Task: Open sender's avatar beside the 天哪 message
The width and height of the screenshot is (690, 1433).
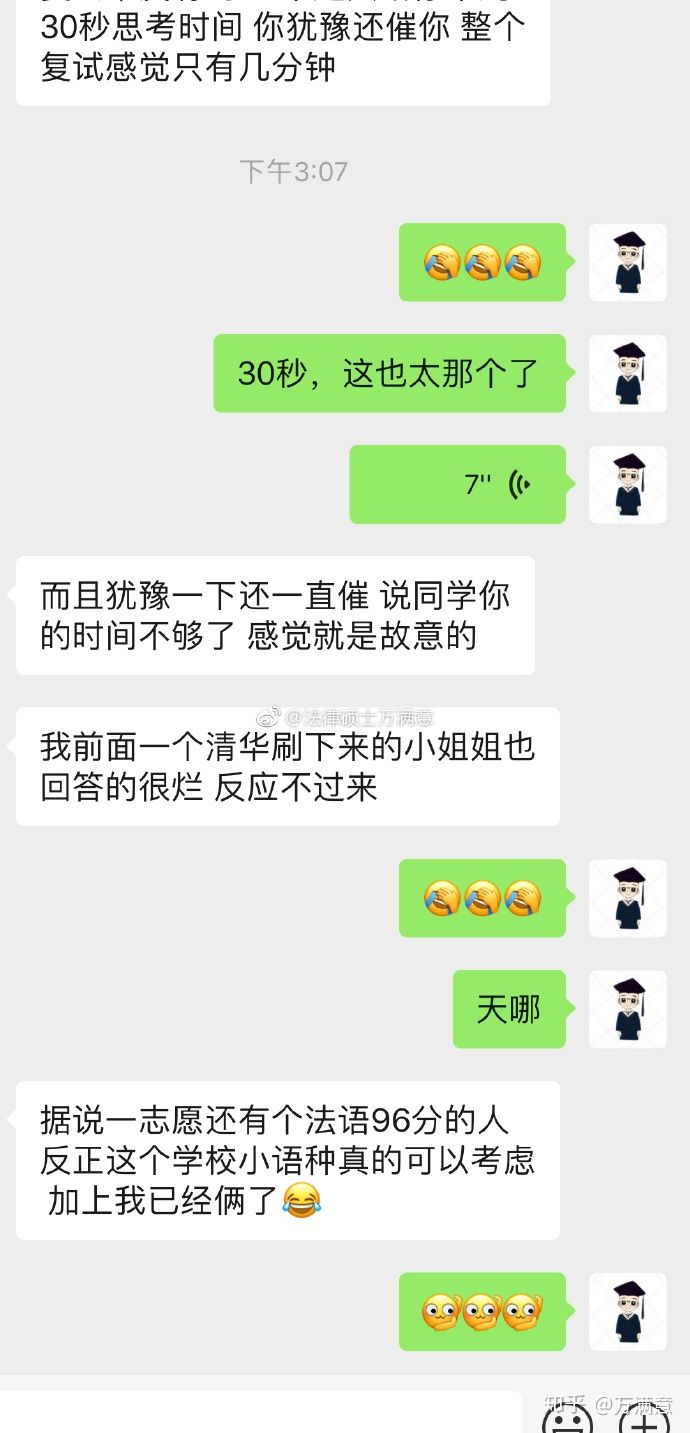Action: [628, 1009]
